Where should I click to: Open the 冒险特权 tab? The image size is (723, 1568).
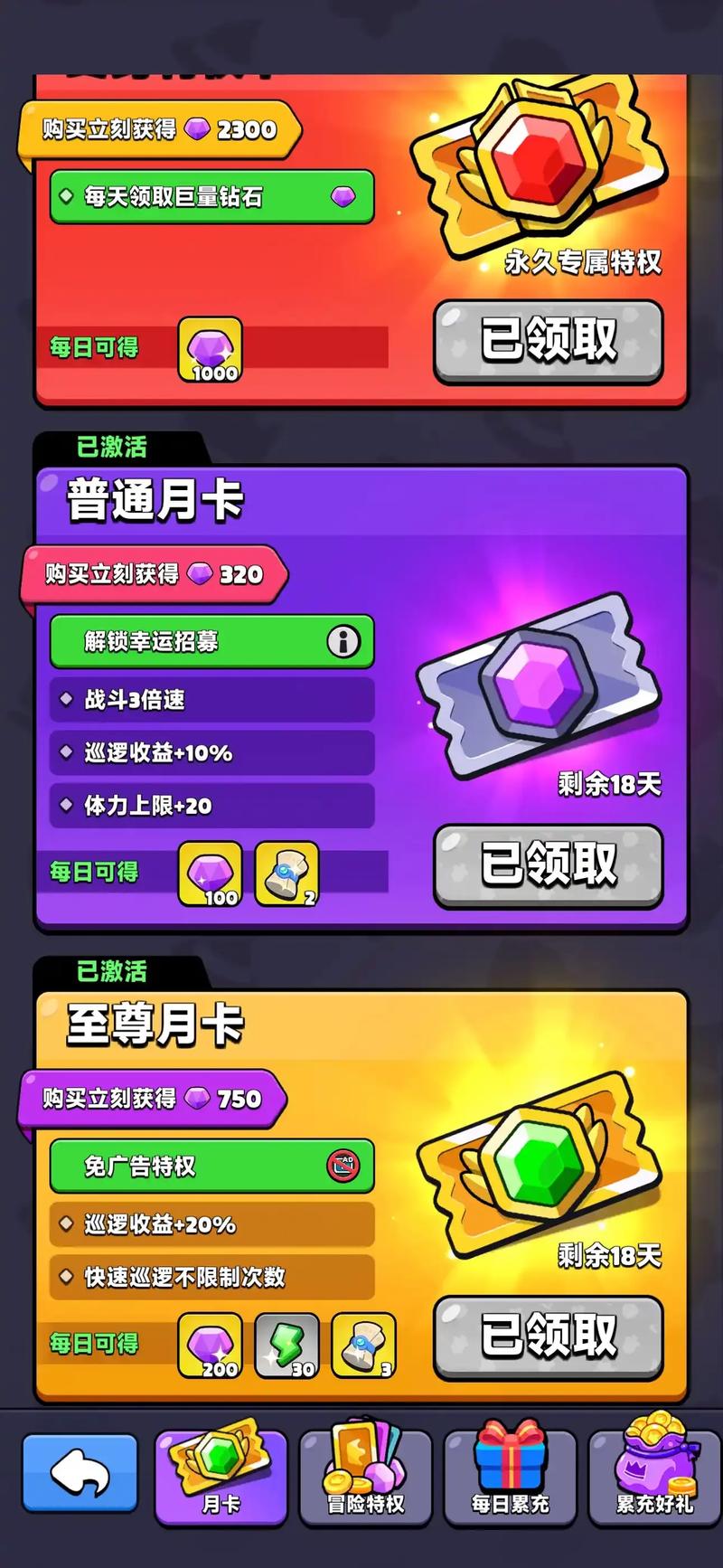365,1476
